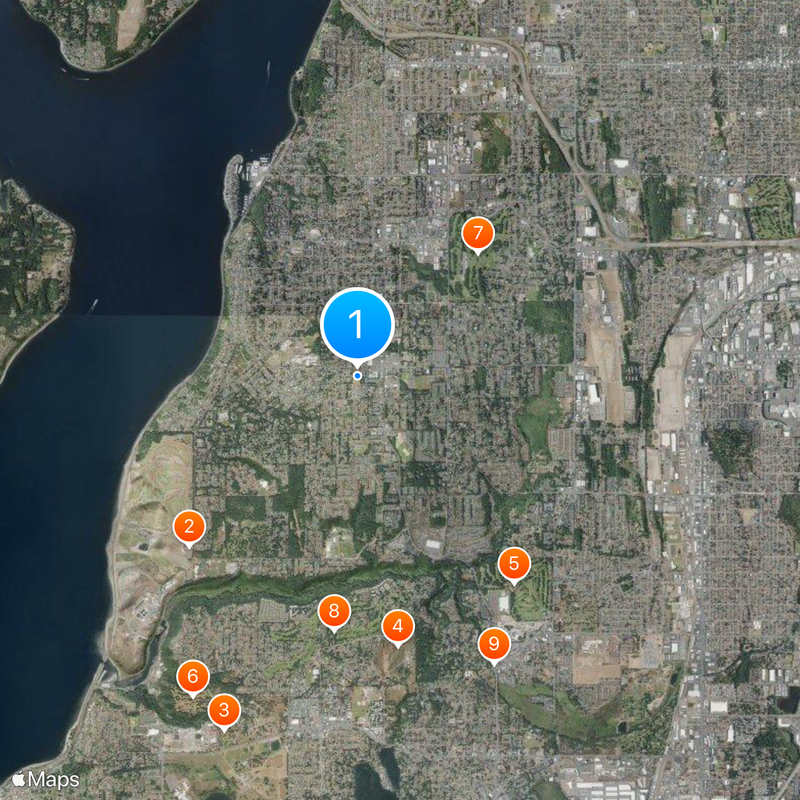Open orange map pin number 7
The image size is (800, 800).
click(478, 234)
